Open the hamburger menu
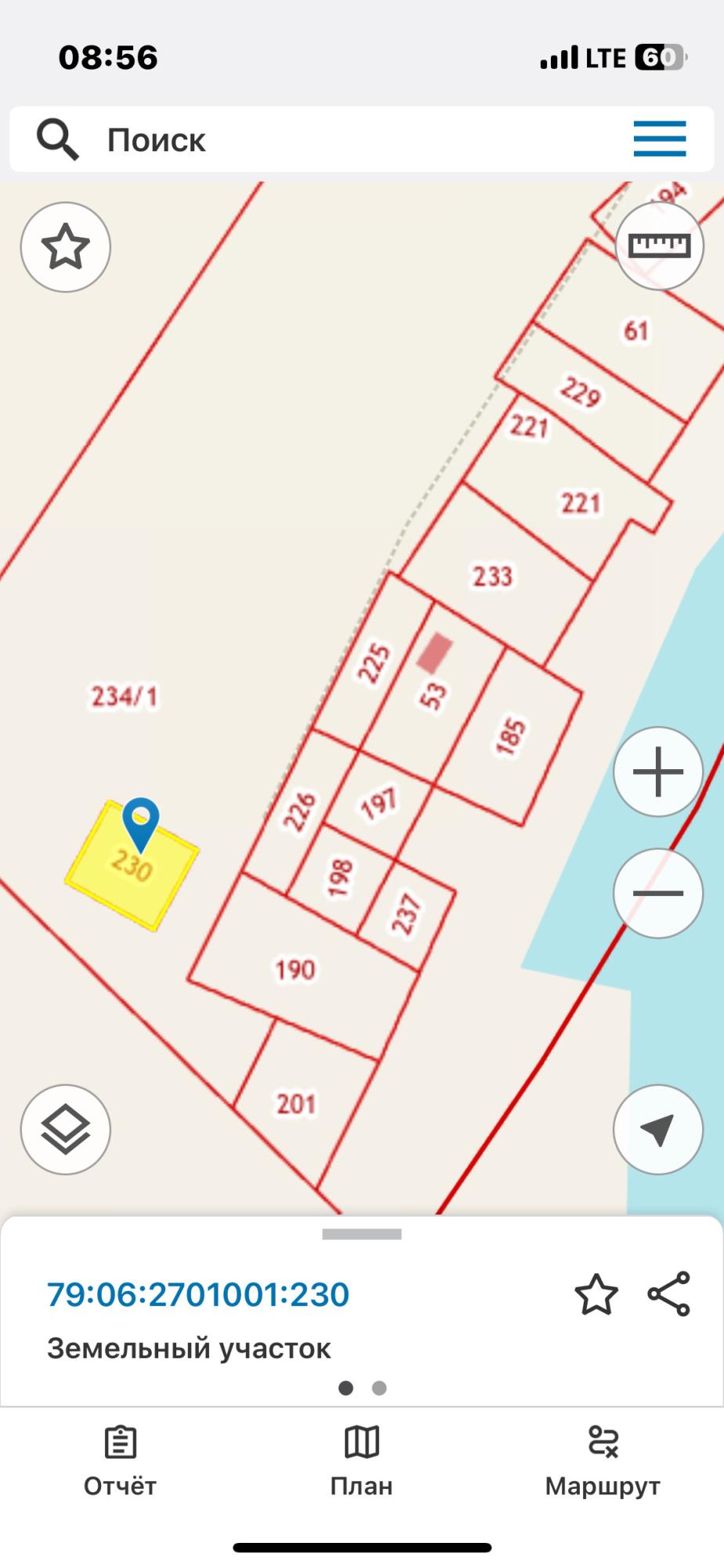Screen dimensions: 724x1568 pyautogui.click(x=660, y=140)
